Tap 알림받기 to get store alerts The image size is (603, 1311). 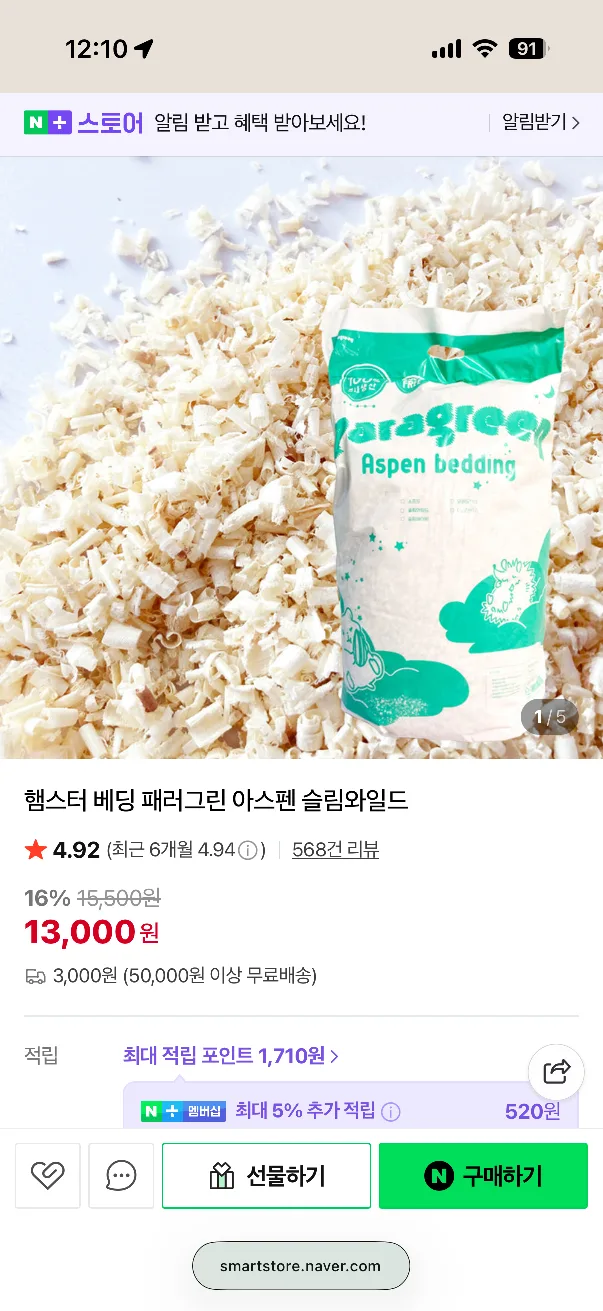540,123
